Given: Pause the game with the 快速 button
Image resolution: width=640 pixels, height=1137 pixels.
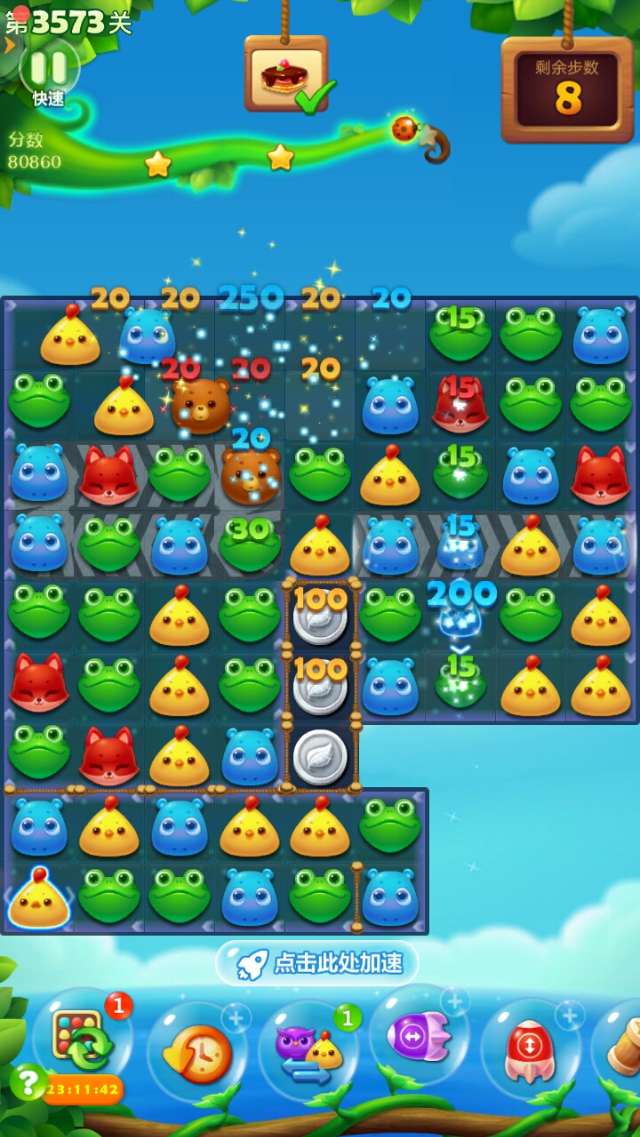Looking at the screenshot, I should point(48,70).
